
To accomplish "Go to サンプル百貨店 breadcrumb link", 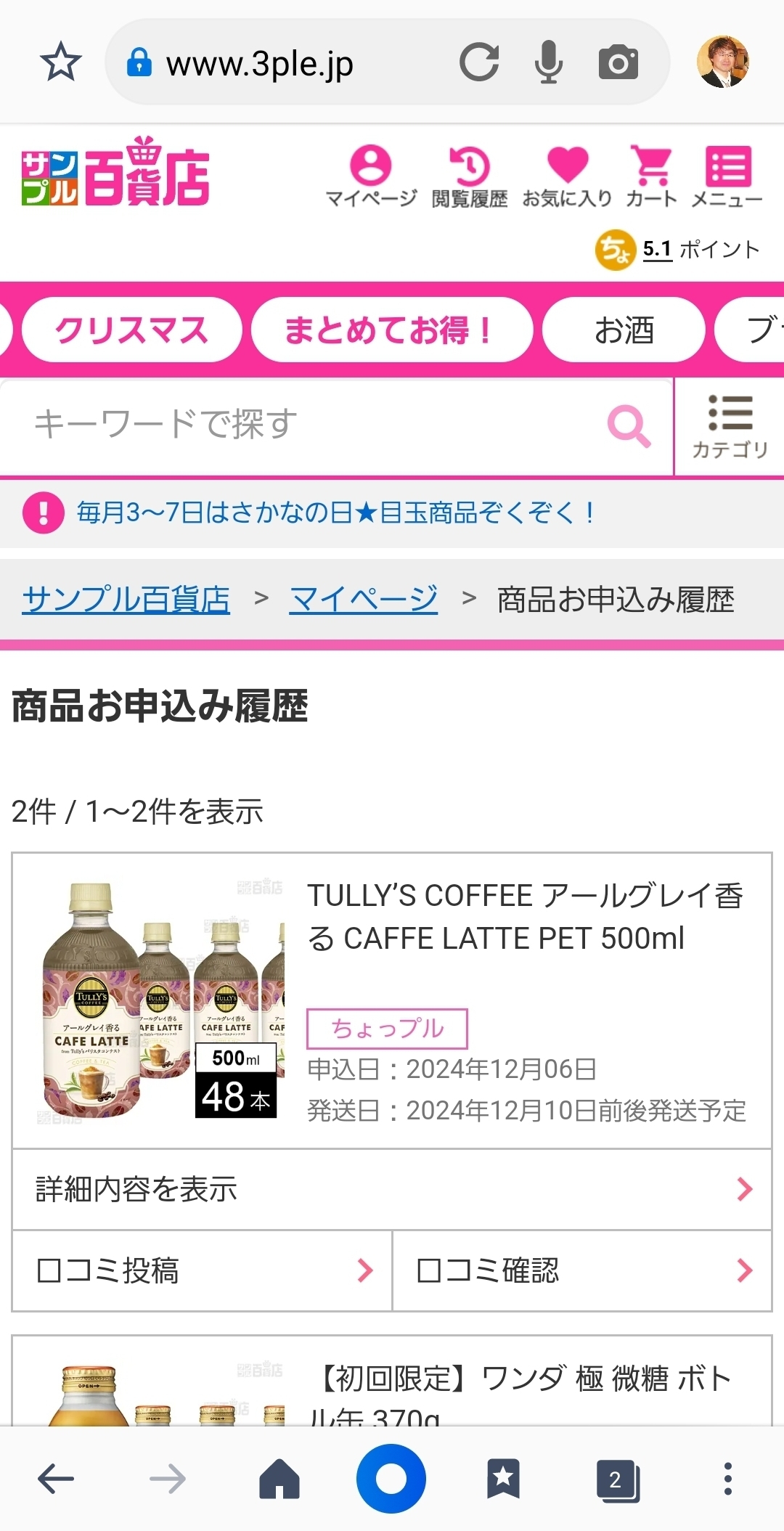I will pyautogui.click(x=126, y=600).
